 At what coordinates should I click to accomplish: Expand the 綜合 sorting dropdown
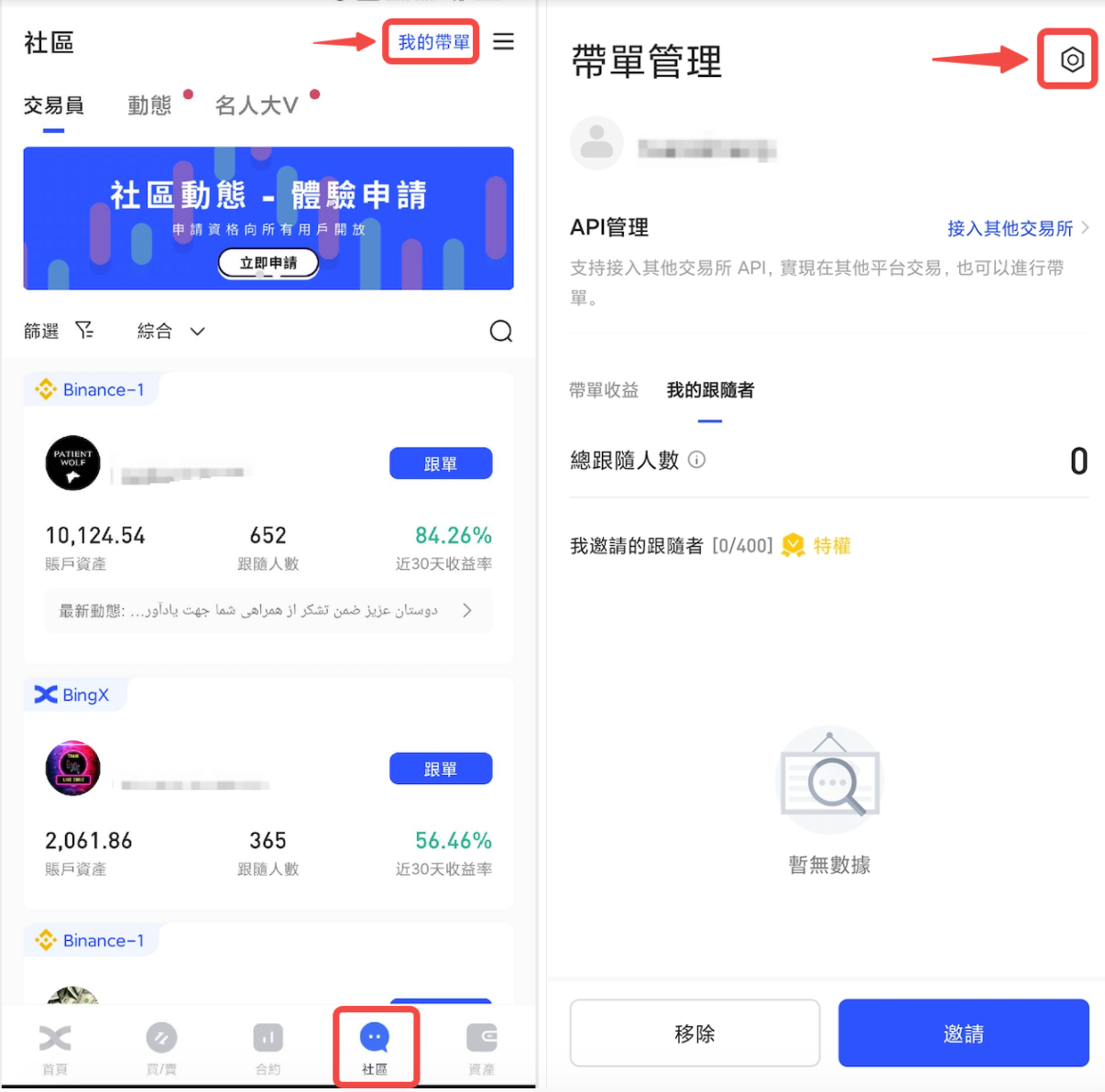coord(170,331)
